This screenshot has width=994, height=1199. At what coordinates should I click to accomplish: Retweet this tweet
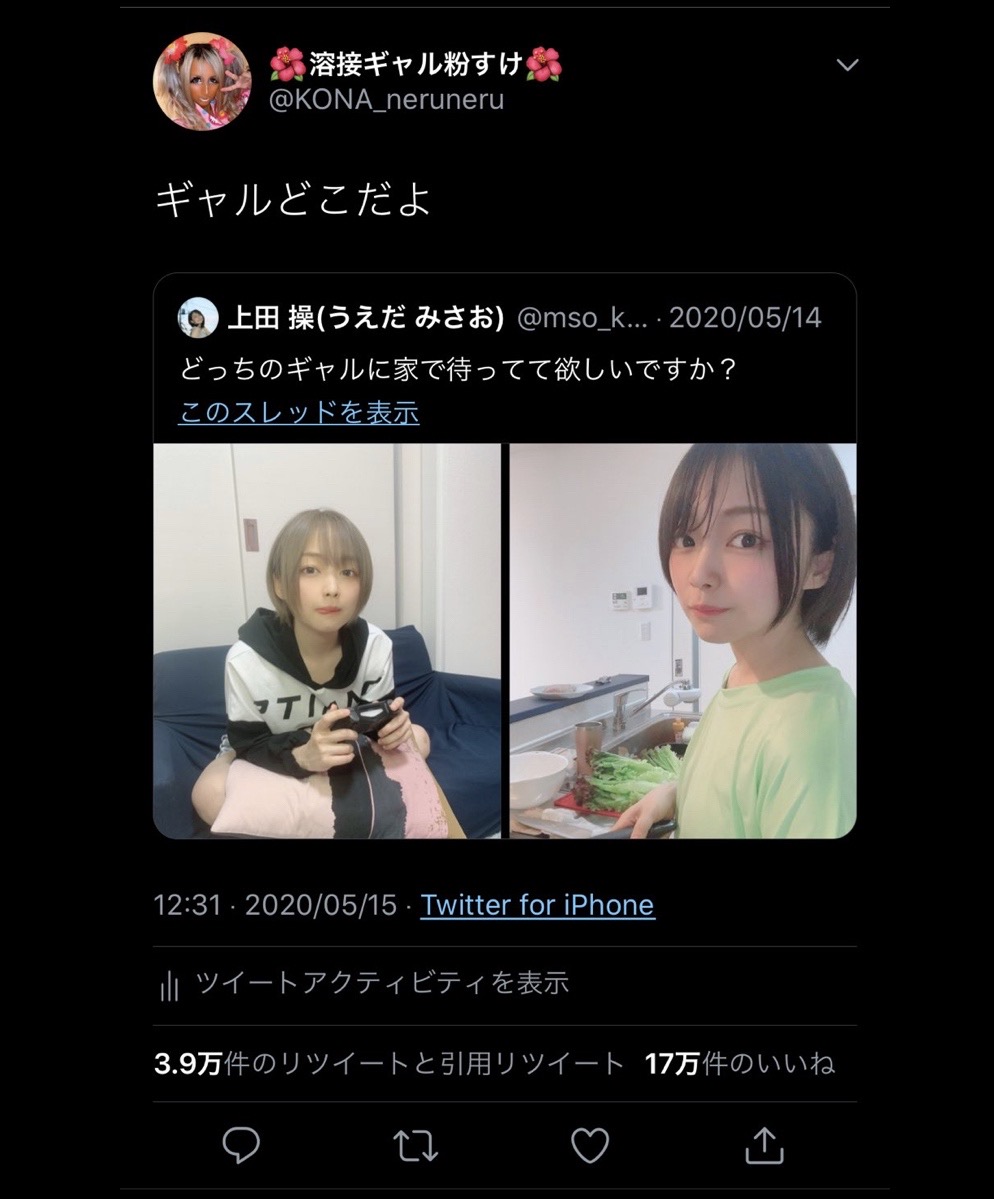(x=416, y=1145)
